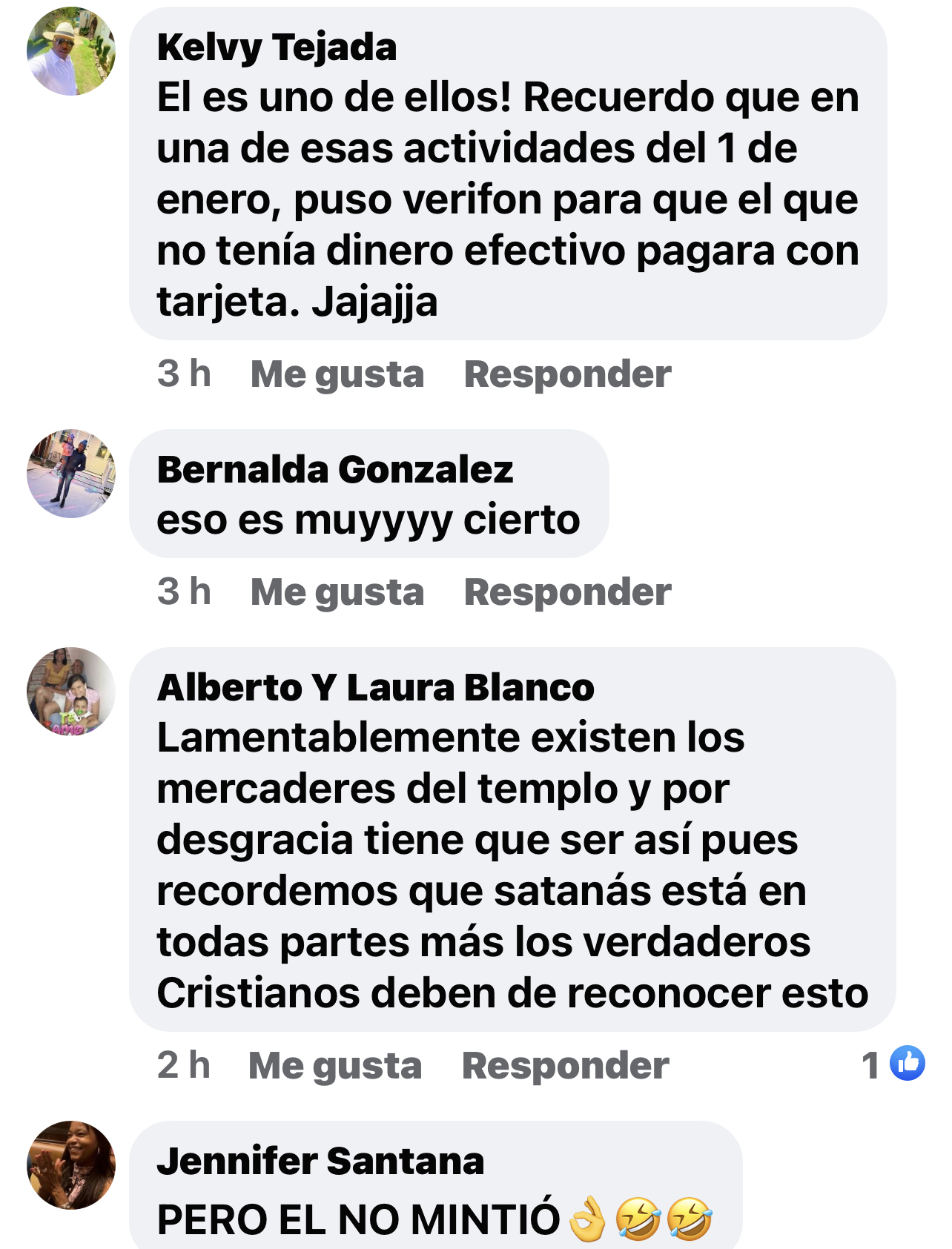The height and width of the screenshot is (1249, 952).
Task: Hit Me gusta on Alberto Y Laura's comment
Action: coord(334,1065)
